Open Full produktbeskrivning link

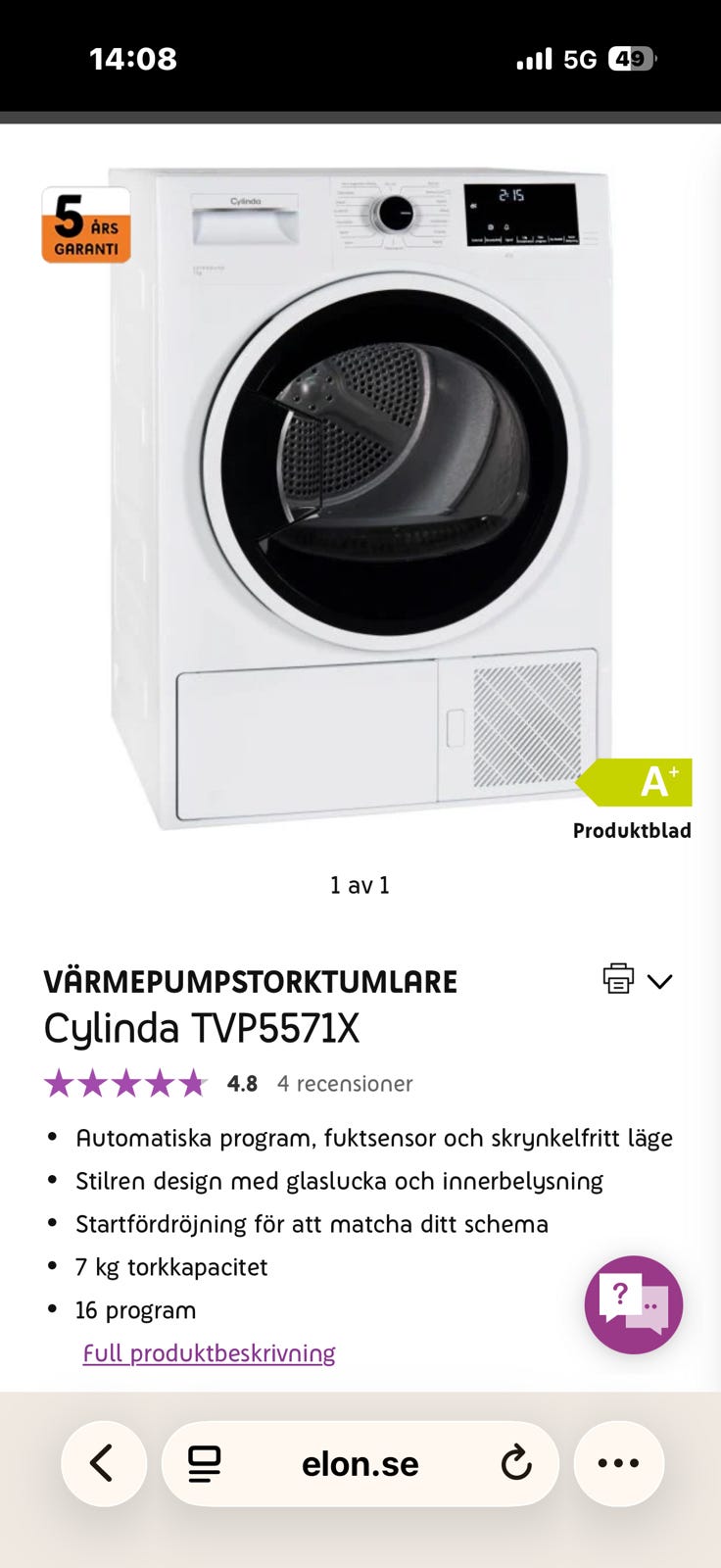pyautogui.click(x=208, y=1352)
